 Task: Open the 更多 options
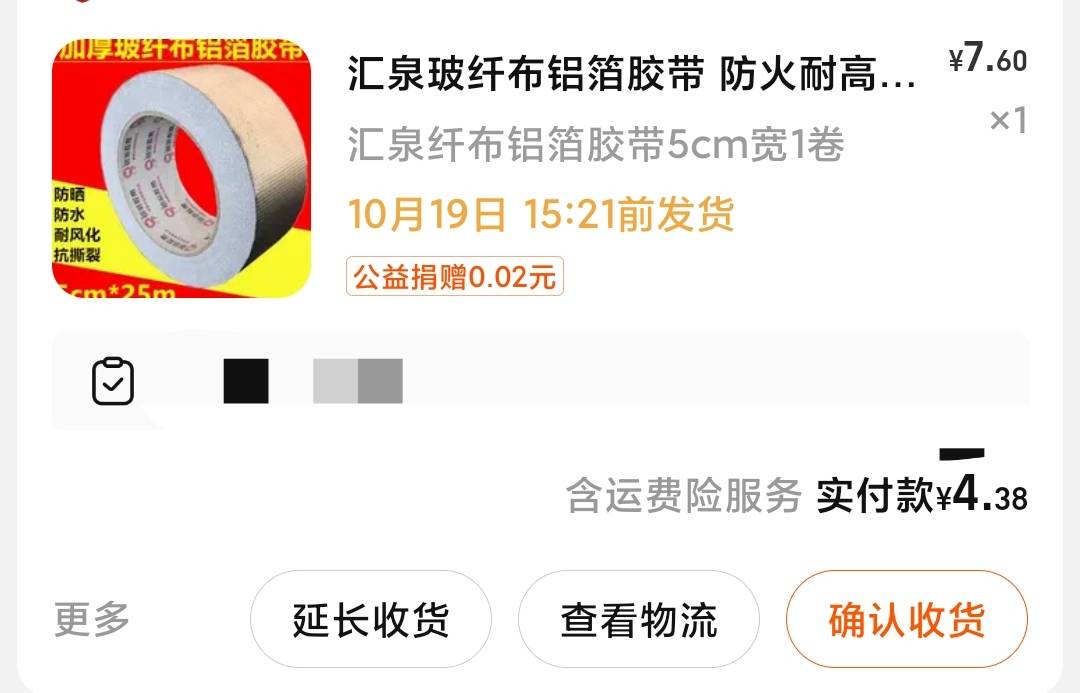coord(92,619)
